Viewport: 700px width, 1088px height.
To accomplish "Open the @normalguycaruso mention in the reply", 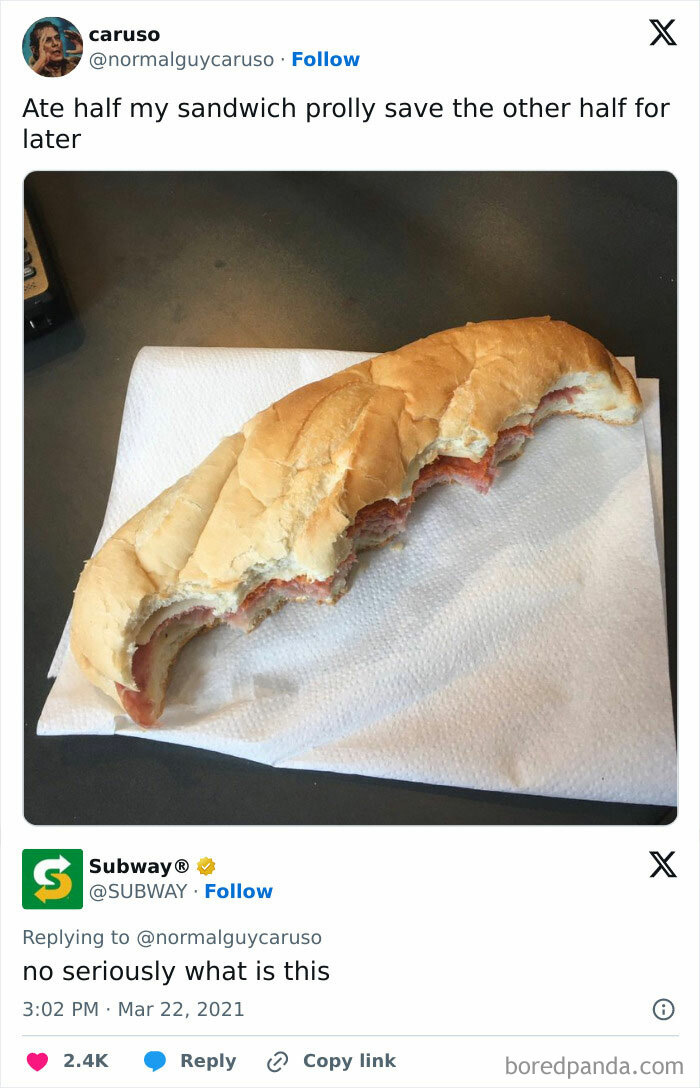I will coord(229,937).
